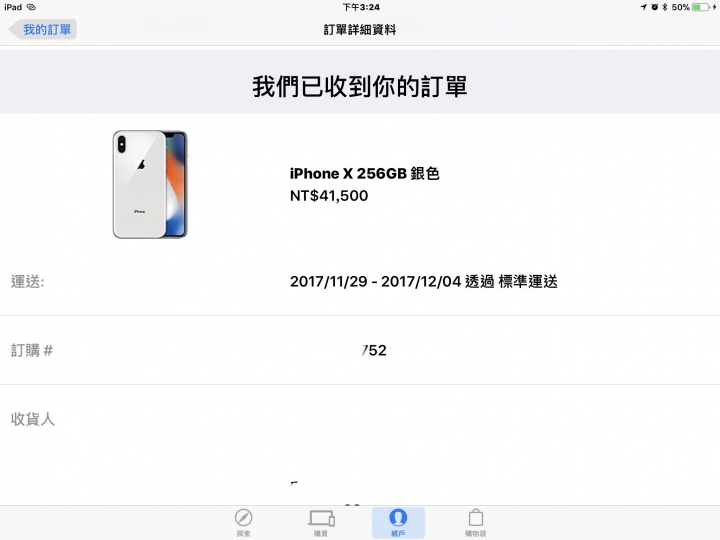
Task: Open the 購物袋 shopping bag tab
Action: point(476,520)
